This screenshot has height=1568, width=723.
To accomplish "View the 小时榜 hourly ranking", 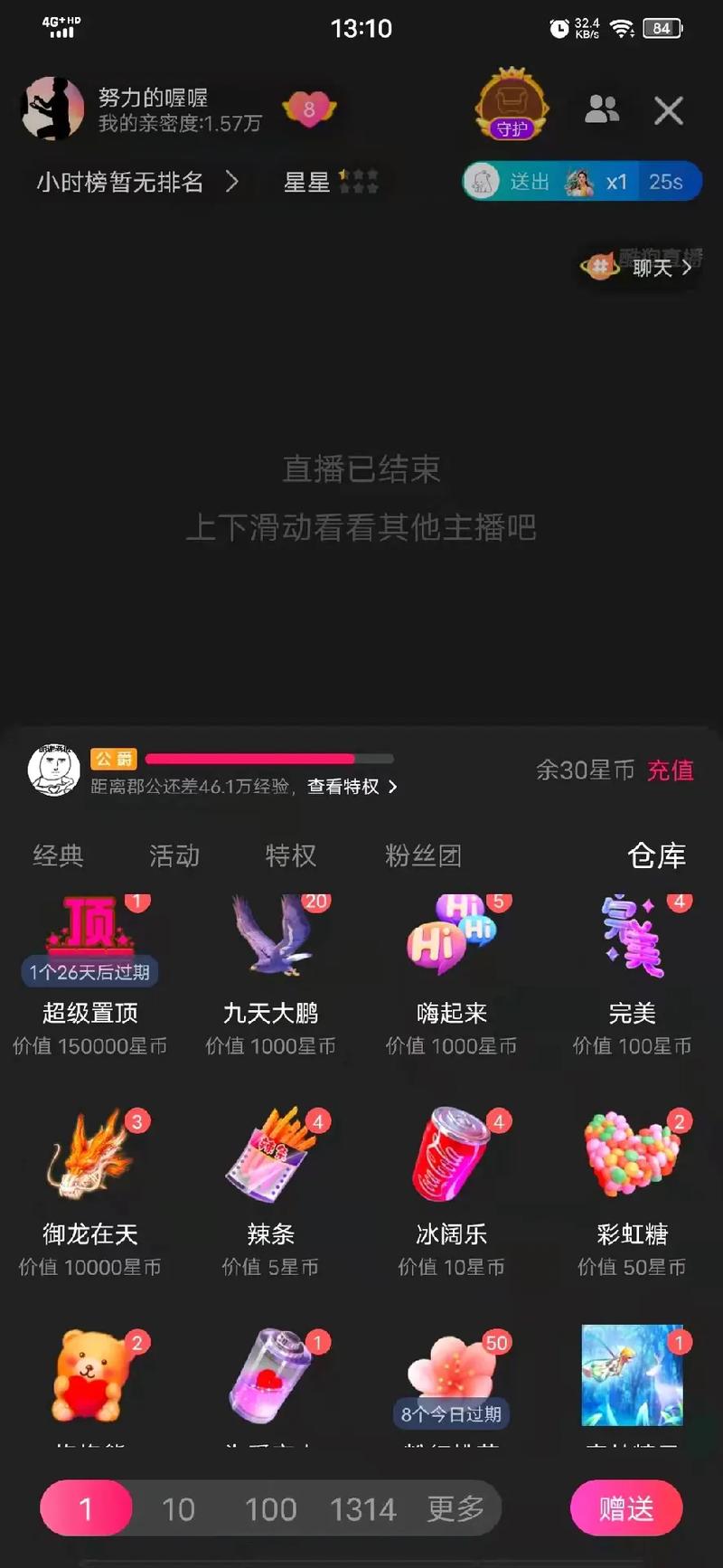I will pyautogui.click(x=136, y=182).
